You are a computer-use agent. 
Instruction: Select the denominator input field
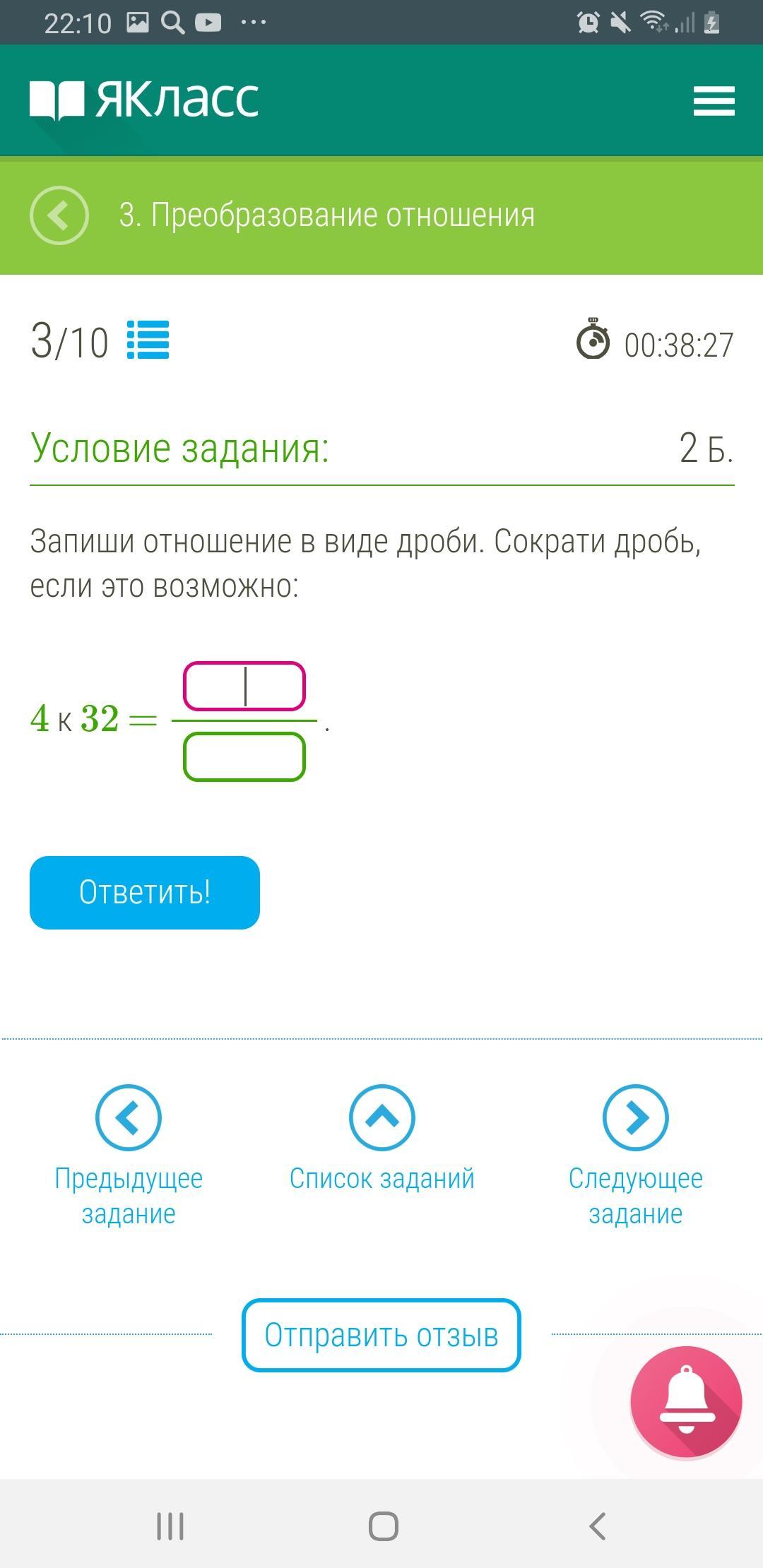coord(244,757)
